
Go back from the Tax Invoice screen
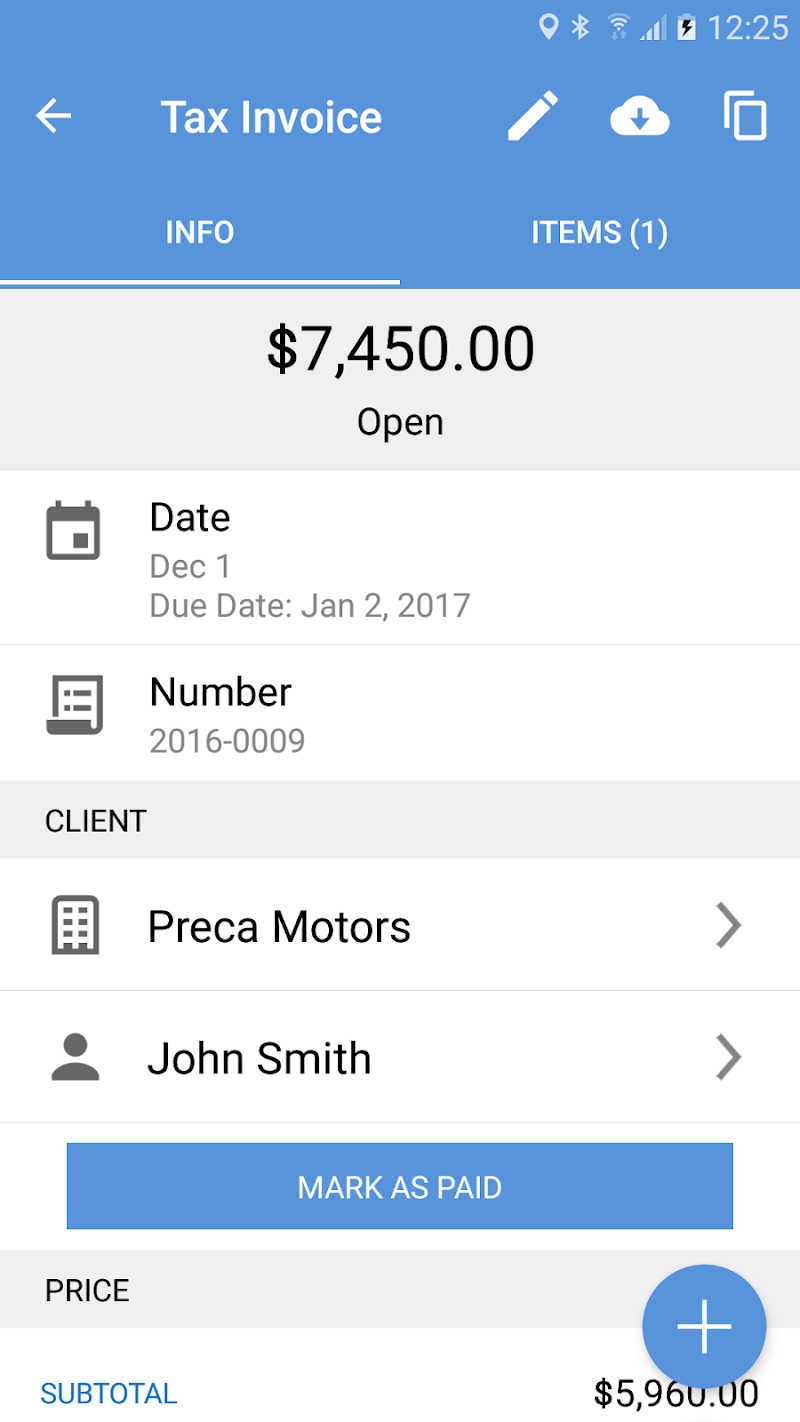(x=54, y=117)
